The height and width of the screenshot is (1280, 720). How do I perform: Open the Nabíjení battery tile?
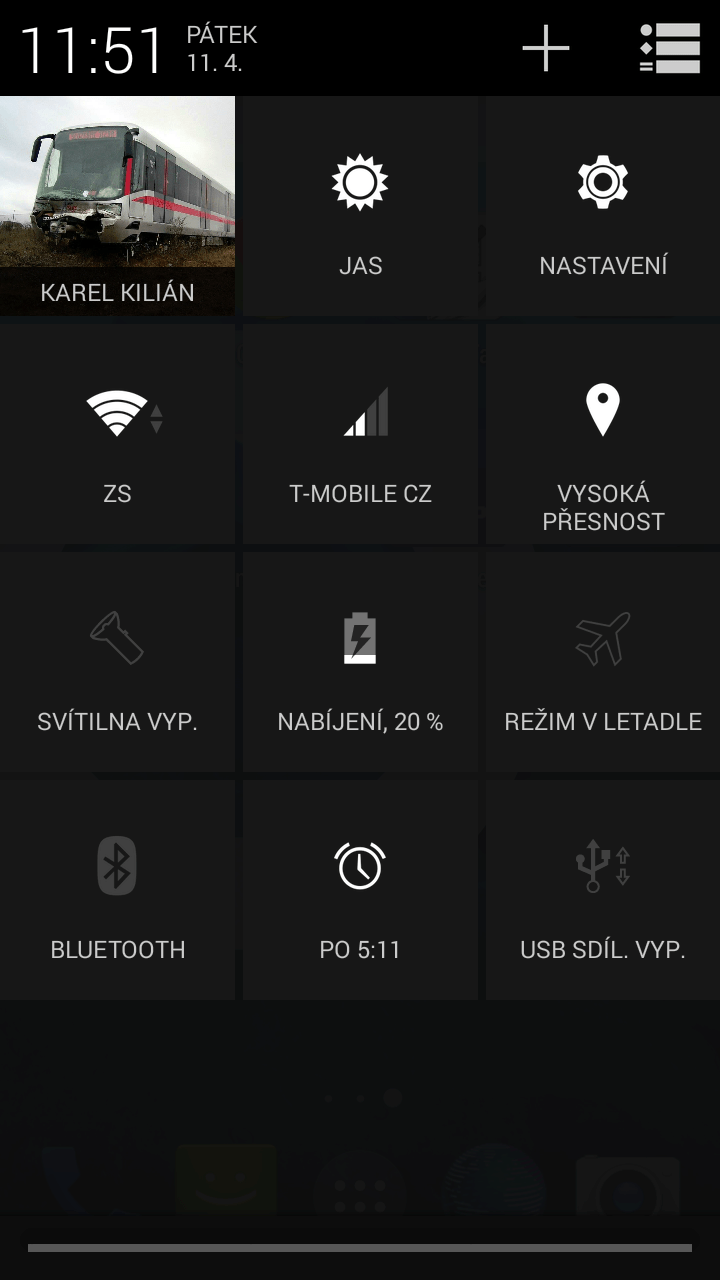(x=360, y=662)
